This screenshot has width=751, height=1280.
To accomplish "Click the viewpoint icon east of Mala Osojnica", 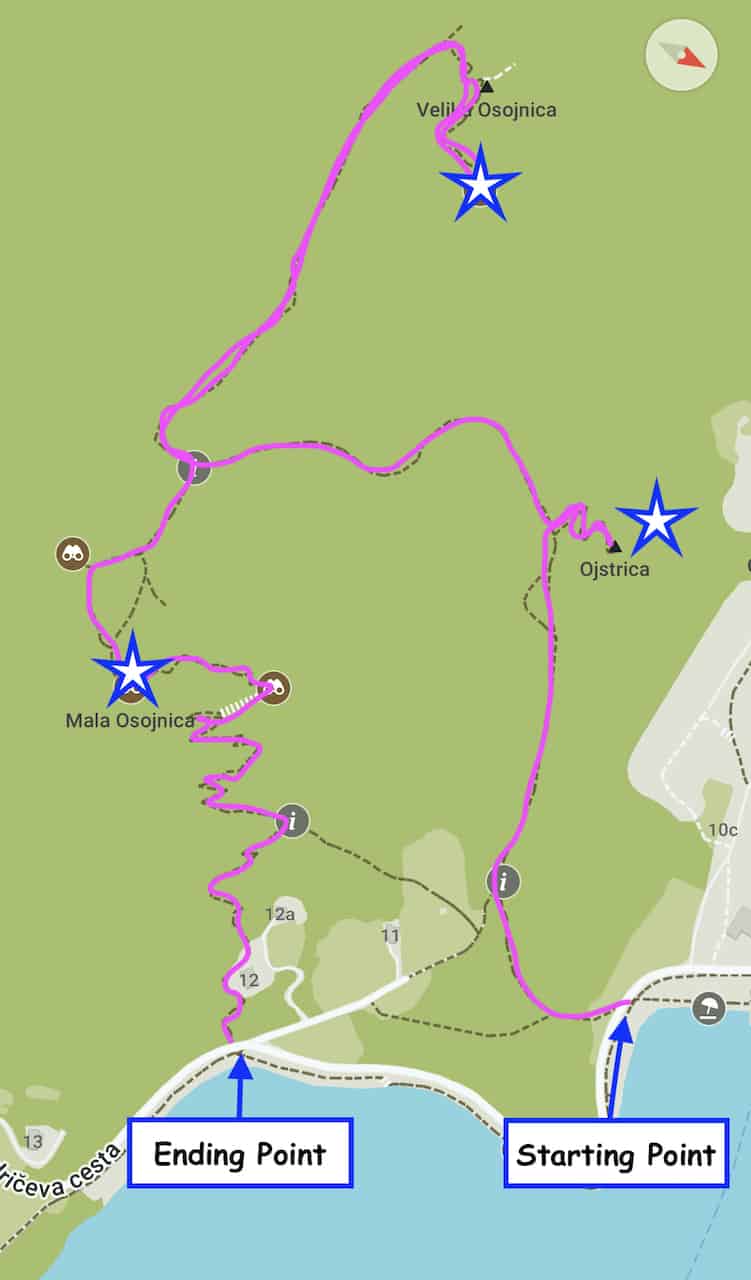I will coord(272,689).
